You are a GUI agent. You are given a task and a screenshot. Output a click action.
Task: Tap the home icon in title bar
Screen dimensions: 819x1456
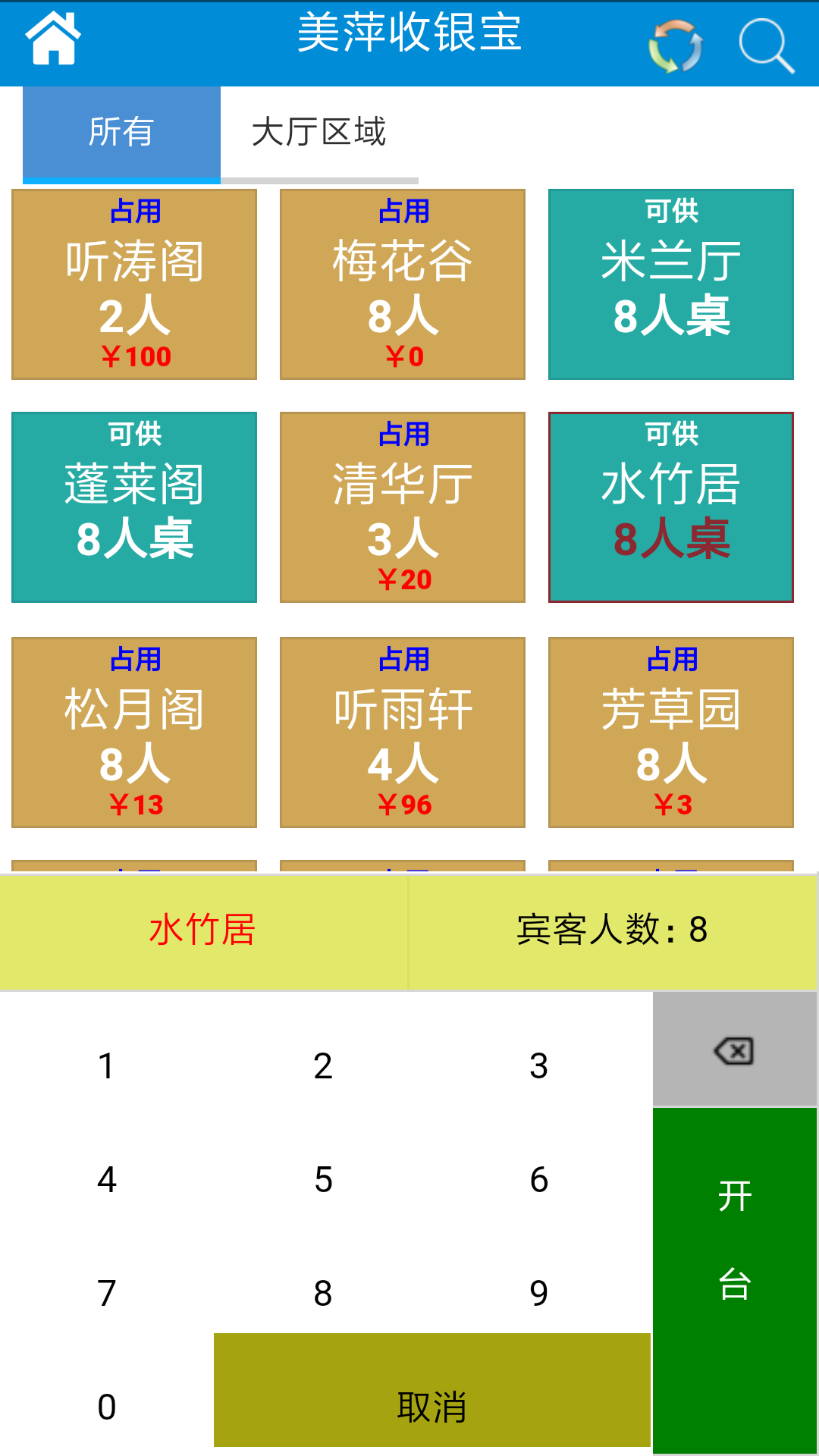52,39
